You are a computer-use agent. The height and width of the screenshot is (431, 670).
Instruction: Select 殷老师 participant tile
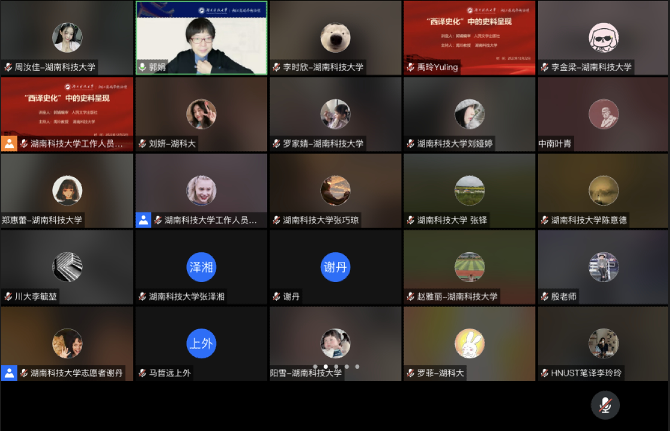(603, 266)
